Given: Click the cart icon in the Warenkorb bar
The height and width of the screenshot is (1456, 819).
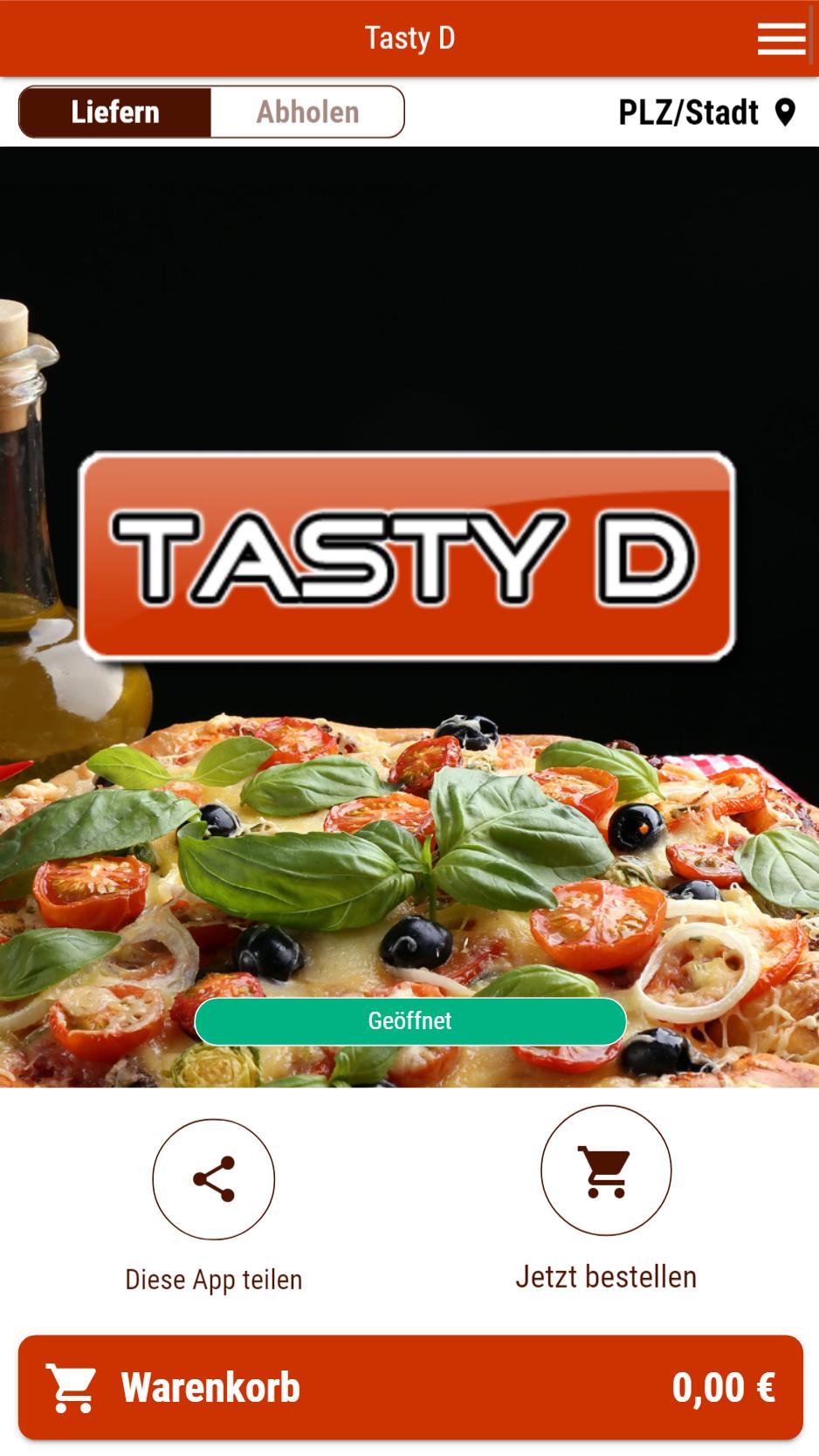Looking at the screenshot, I should click(x=73, y=1388).
